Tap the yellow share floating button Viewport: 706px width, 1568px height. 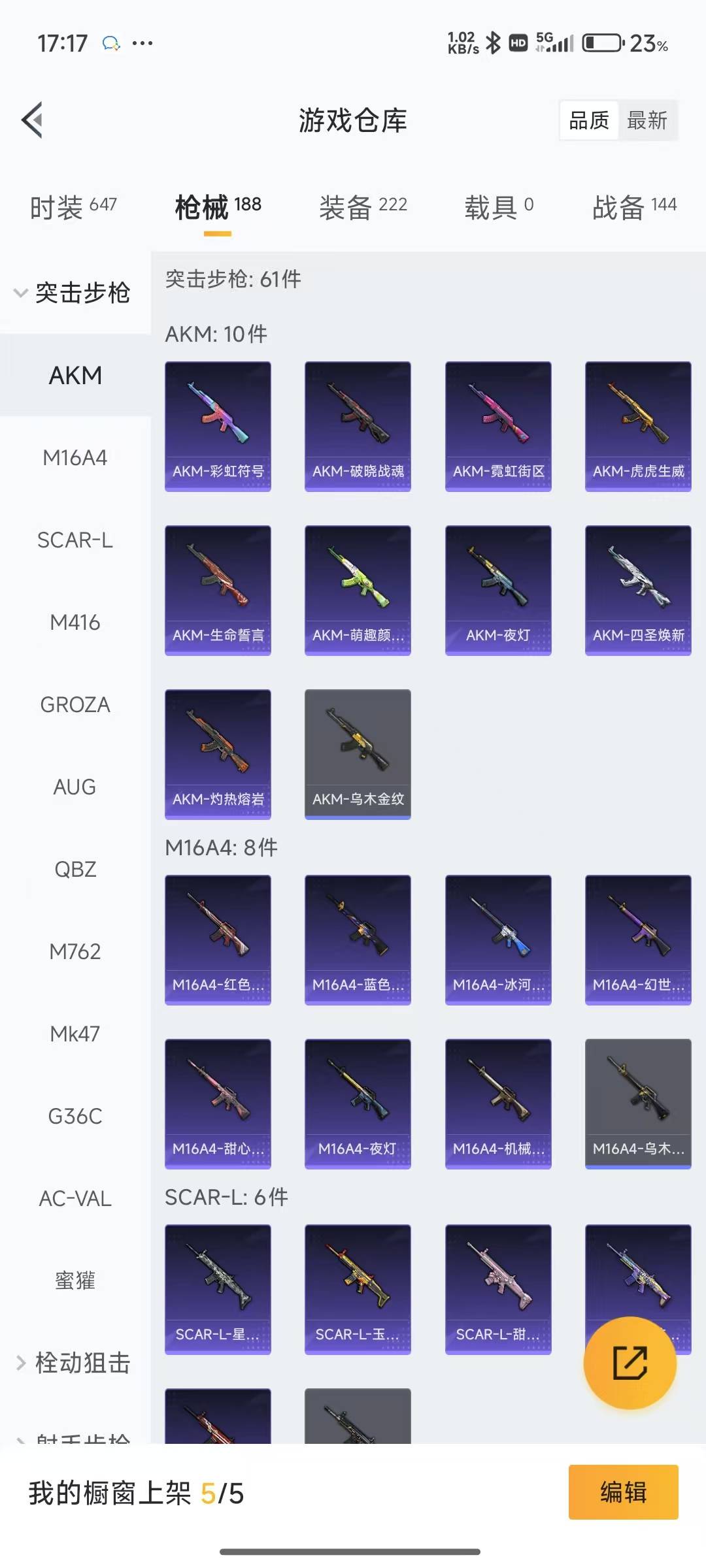point(630,1363)
